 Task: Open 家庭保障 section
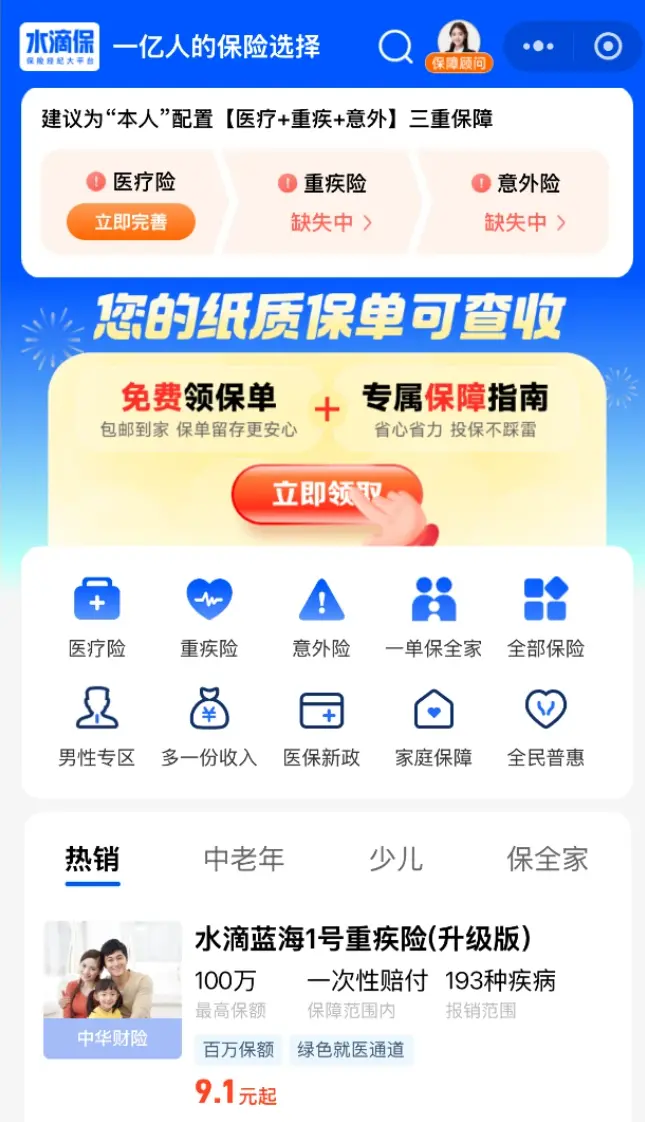pyautogui.click(x=433, y=727)
